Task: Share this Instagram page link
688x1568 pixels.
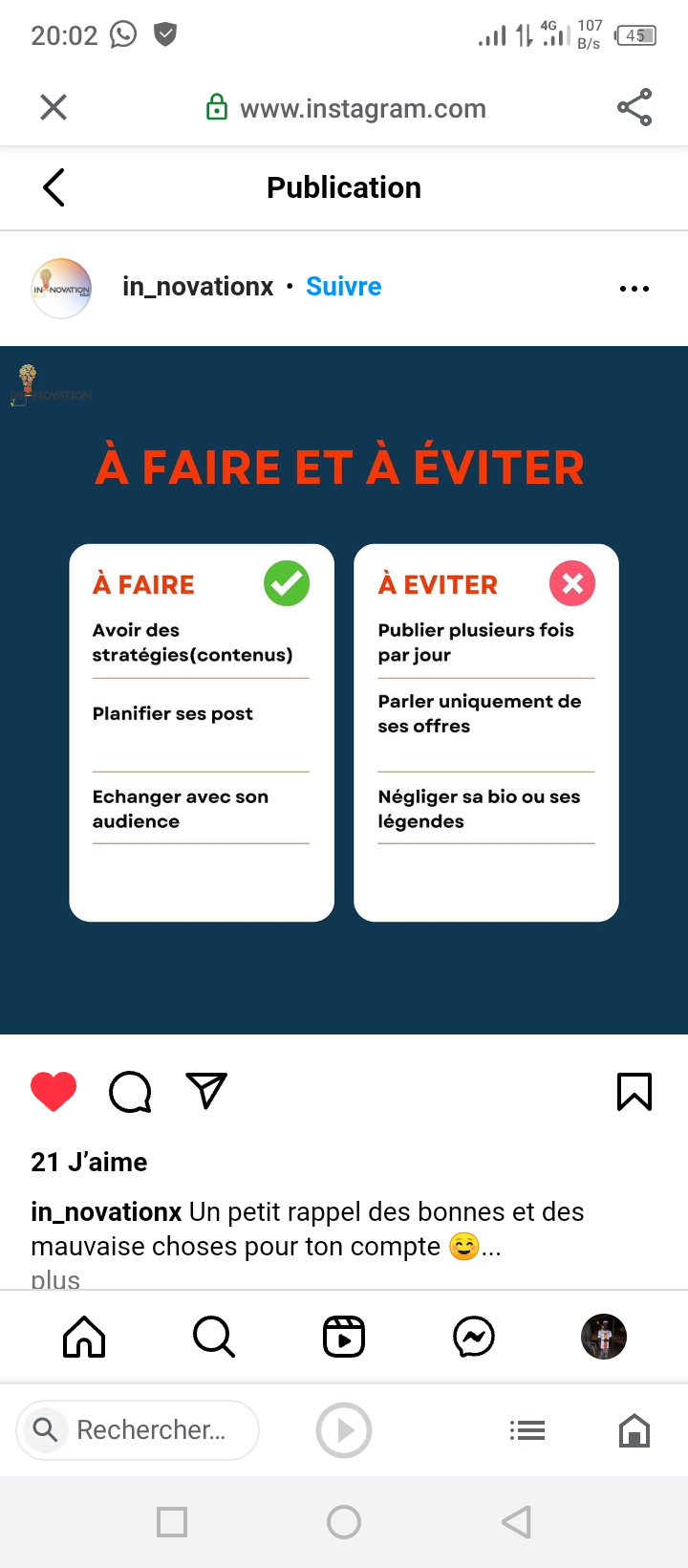Action: point(634,107)
